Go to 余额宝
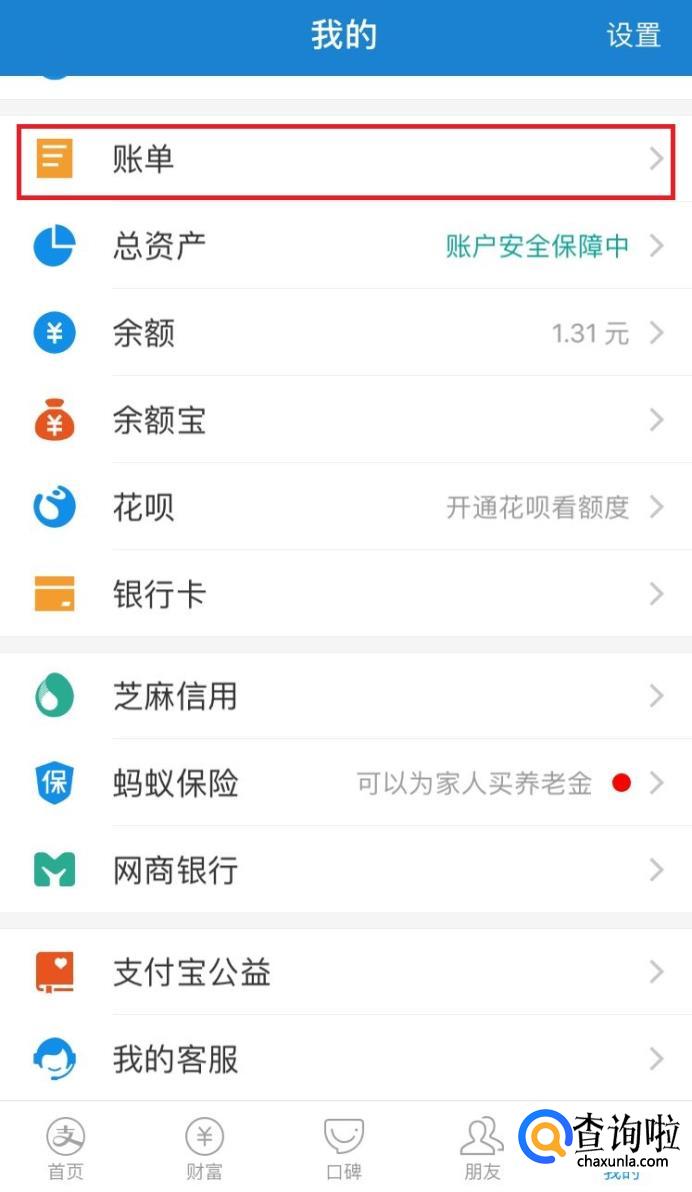The height and width of the screenshot is (1192, 692). pyautogui.click(x=344, y=420)
